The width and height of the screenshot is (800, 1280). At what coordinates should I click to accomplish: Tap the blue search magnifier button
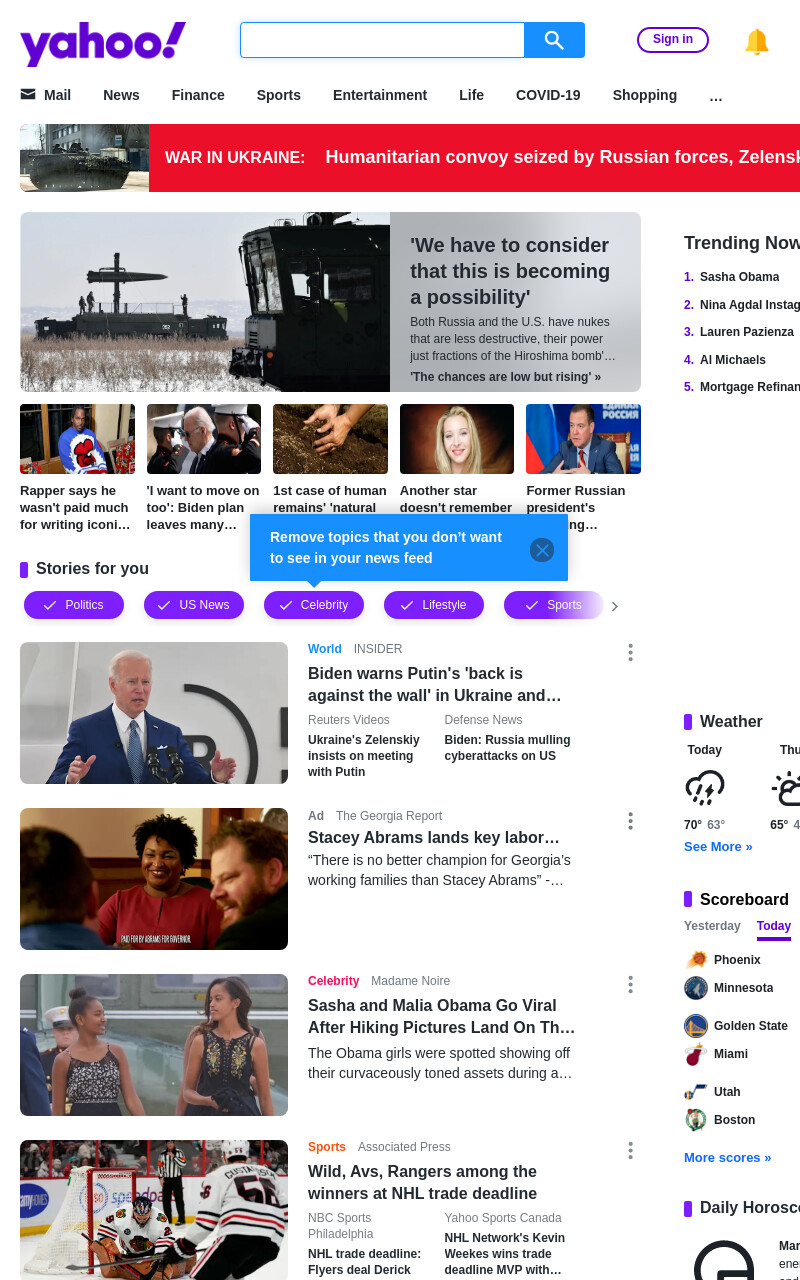click(554, 40)
